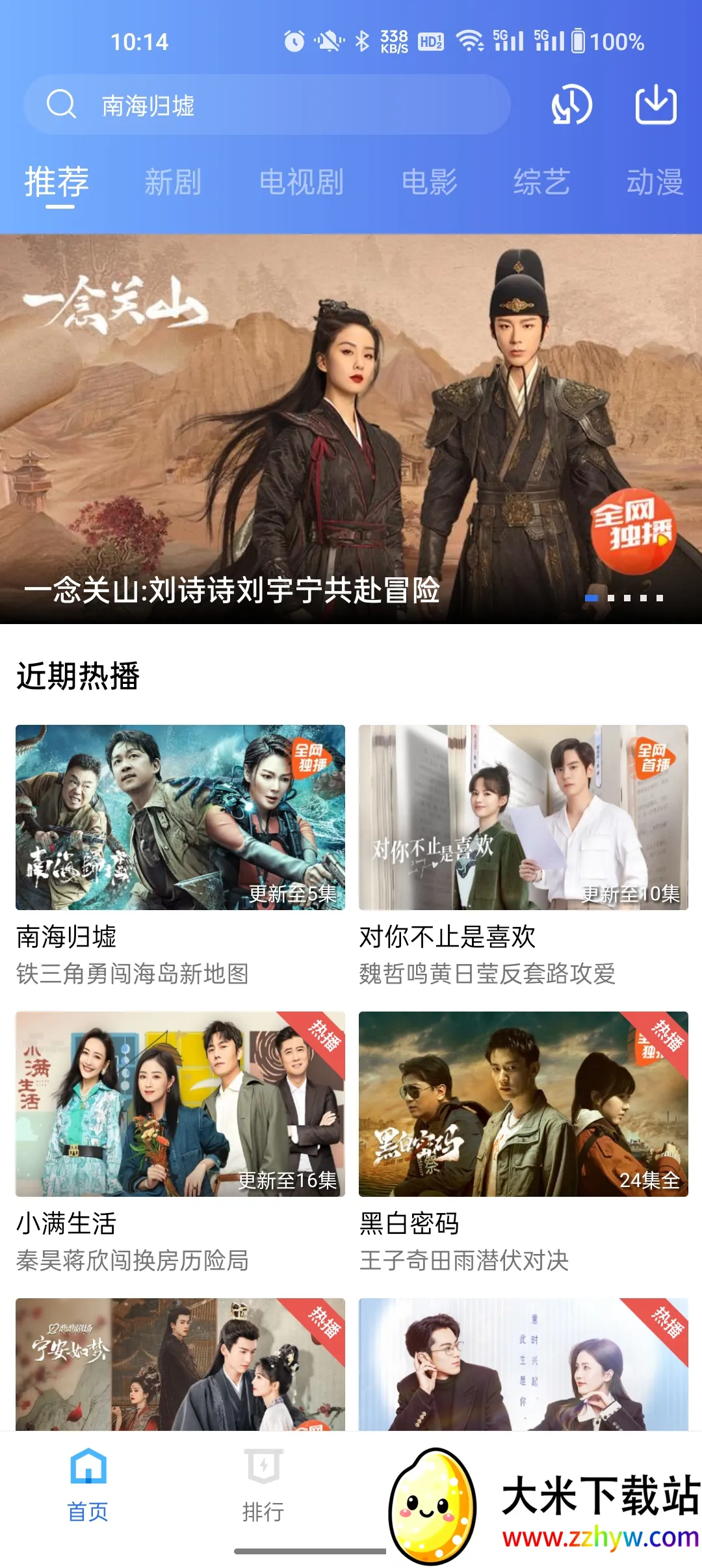Go to the 首页 bottom tab
This screenshot has height=1568, width=702.
[x=88, y=1485]
